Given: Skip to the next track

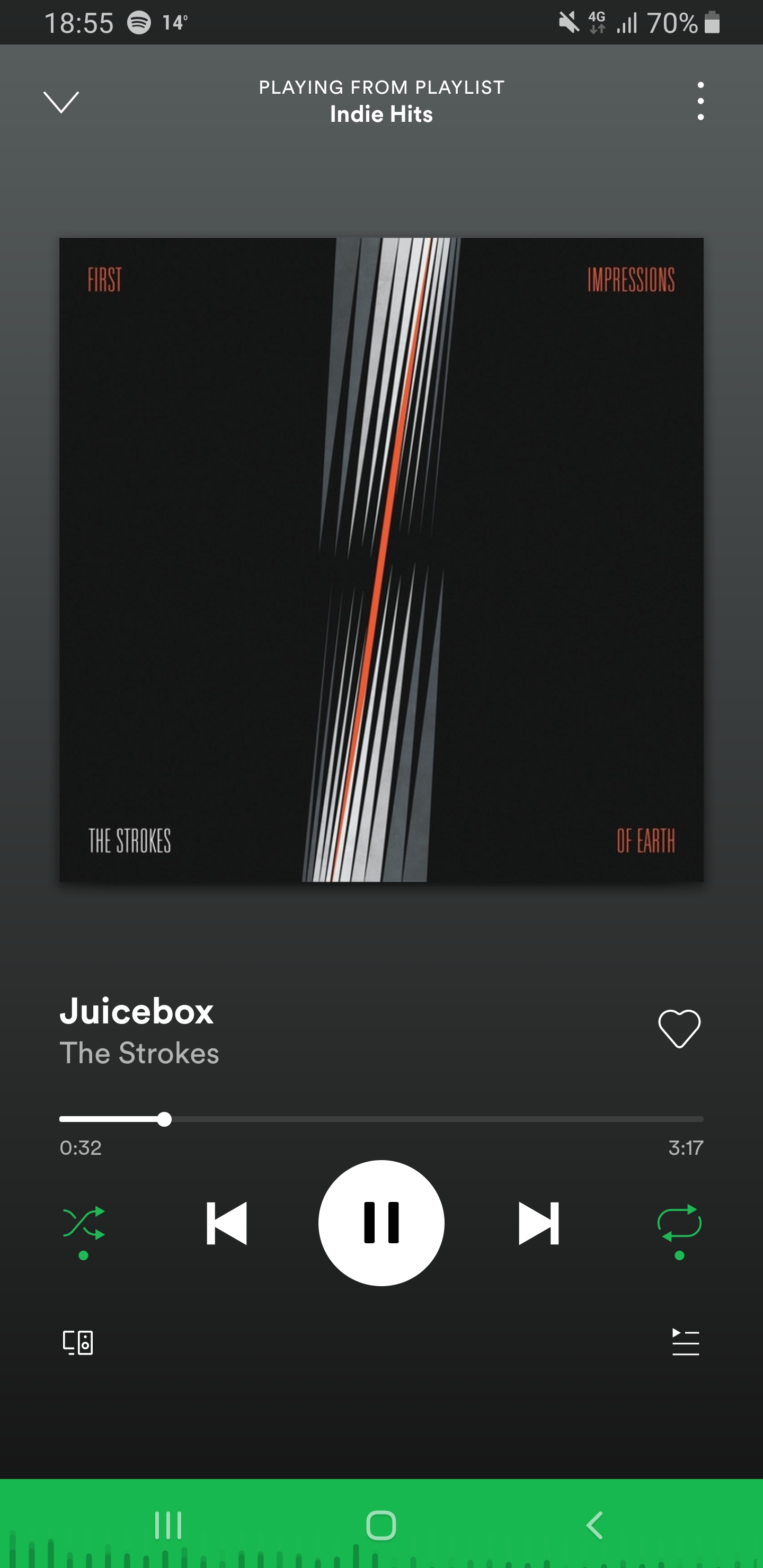Looking at the screenshot, I should [538, 1222].
